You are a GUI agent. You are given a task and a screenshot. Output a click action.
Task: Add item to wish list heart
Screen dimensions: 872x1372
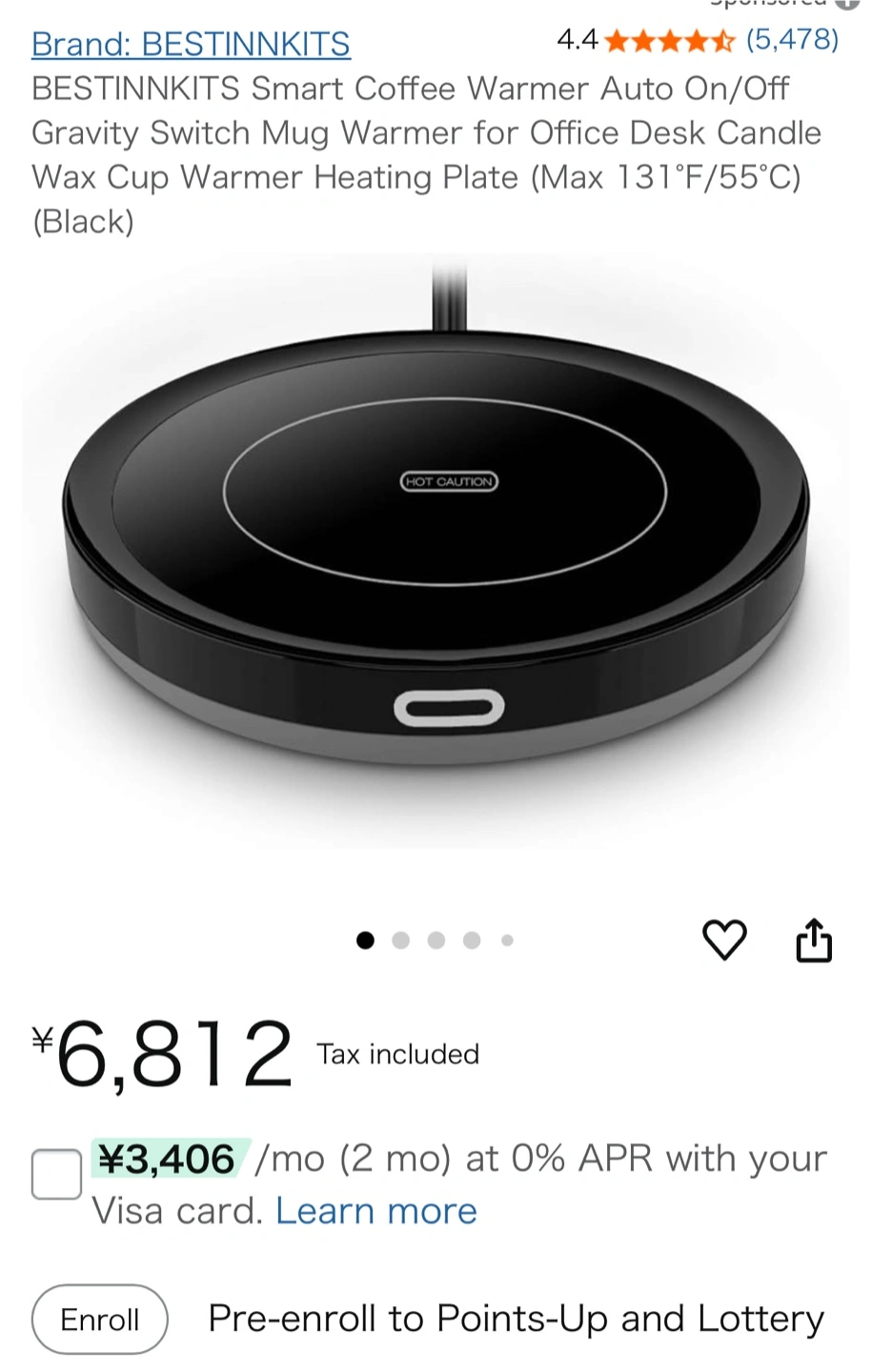pyautogui.click(x=724, y=940)
